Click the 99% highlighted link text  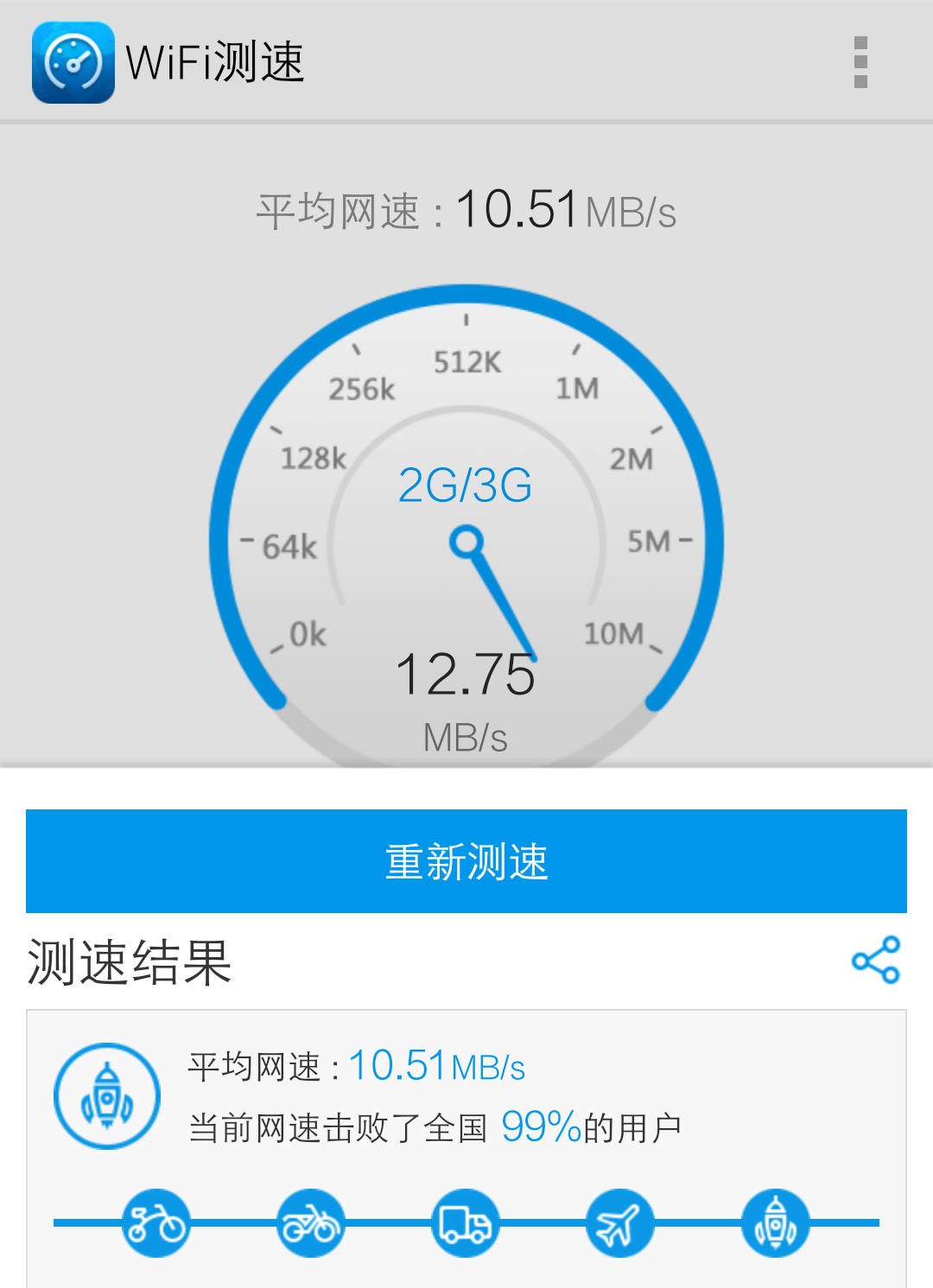540,1126
